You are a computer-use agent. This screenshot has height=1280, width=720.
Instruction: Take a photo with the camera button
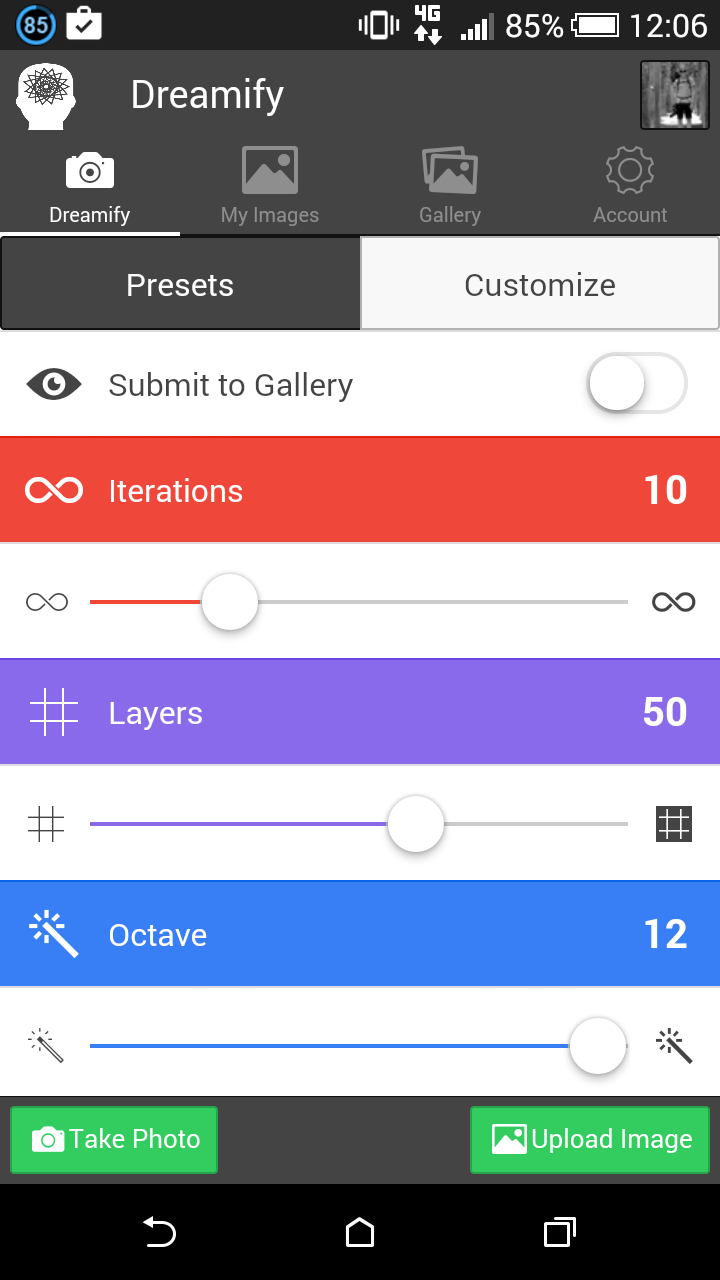[114, 1140]
